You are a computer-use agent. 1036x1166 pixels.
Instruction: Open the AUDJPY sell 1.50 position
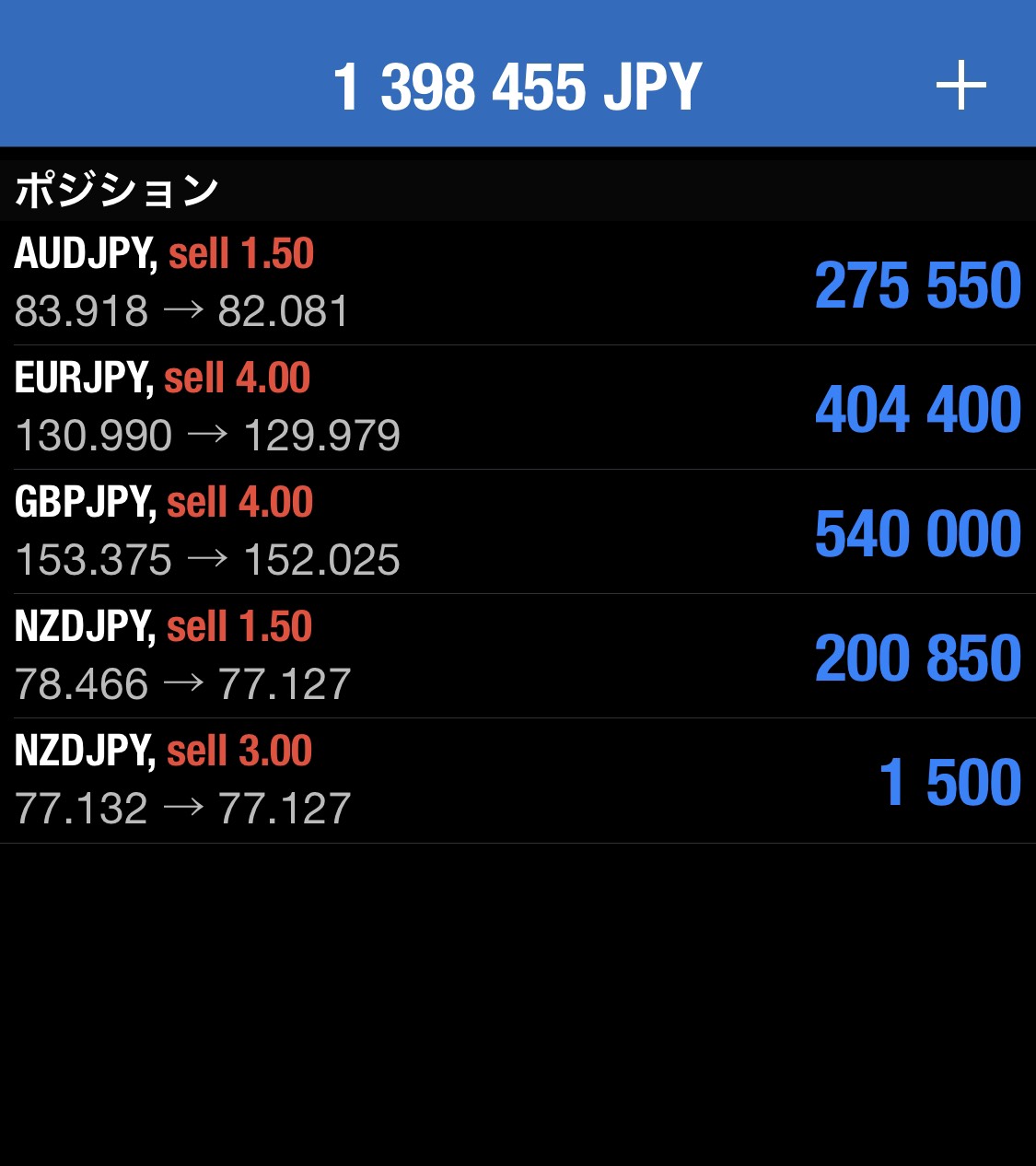518,283
